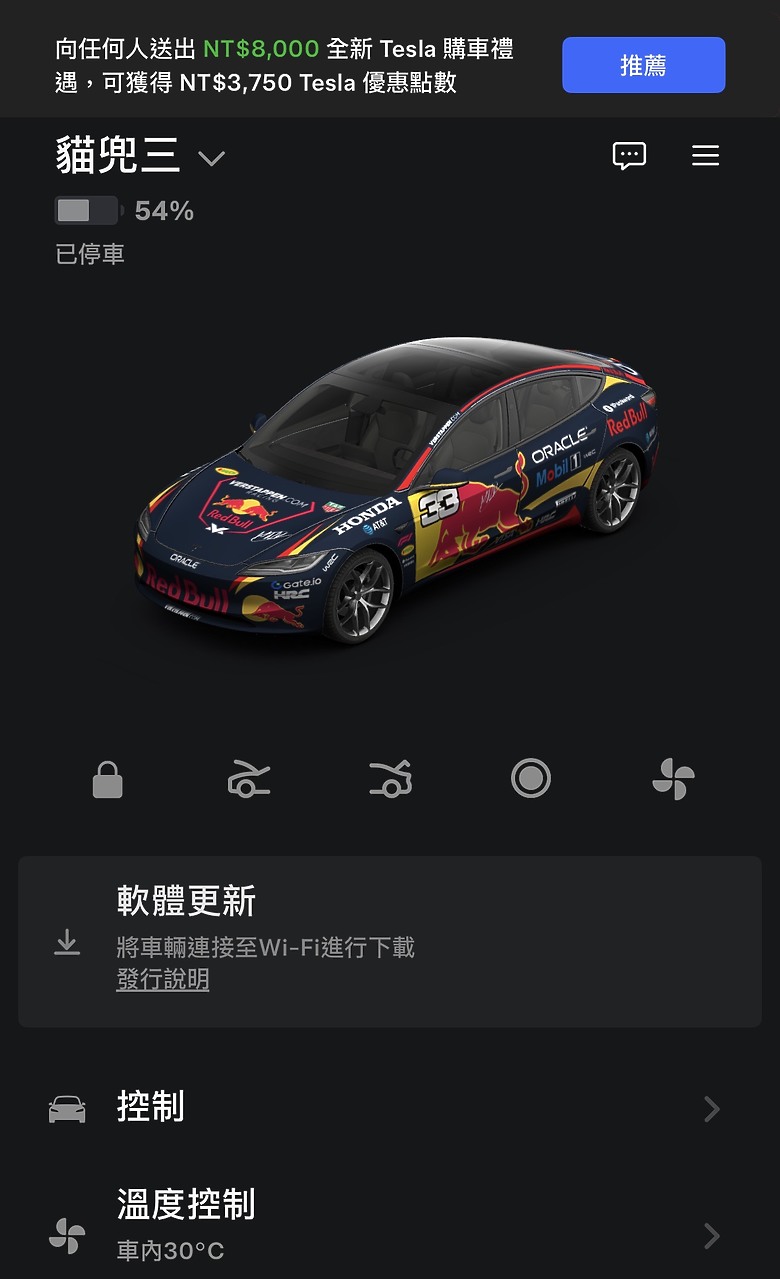The image size is (780, 1279).
Task: Tap the software update download icon
Action: click(x=67, y=941)
